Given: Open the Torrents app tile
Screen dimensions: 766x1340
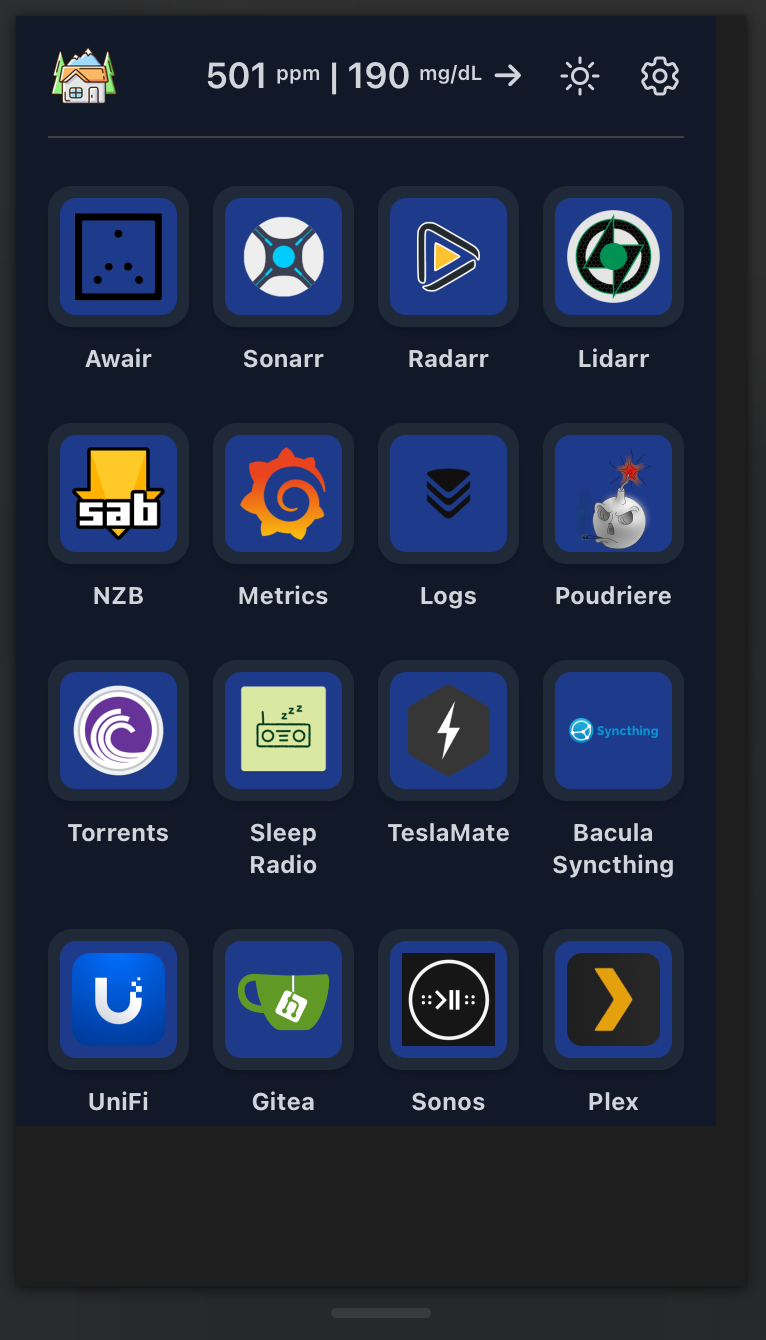Looking at the screenshot, I should point(118,731).
